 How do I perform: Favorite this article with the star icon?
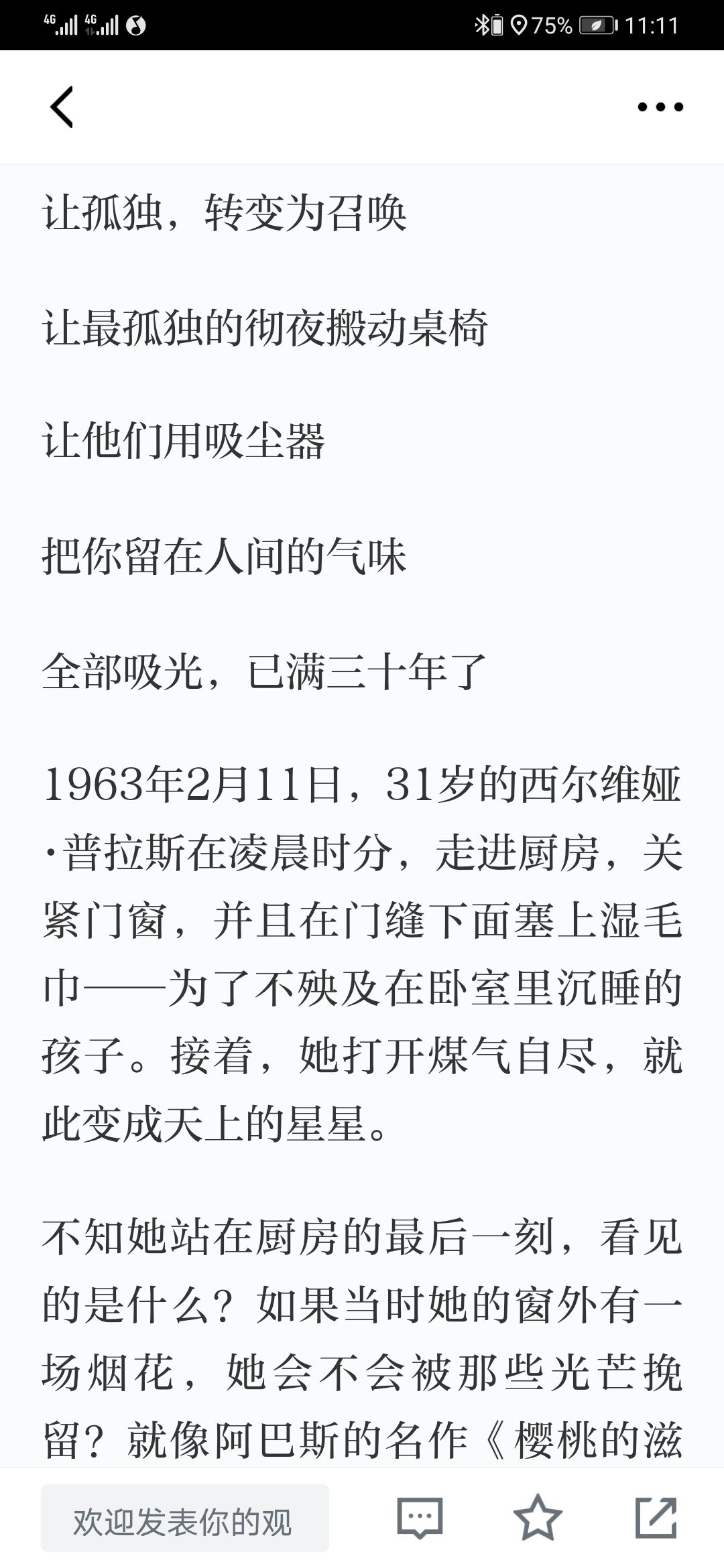point(538,1518)
